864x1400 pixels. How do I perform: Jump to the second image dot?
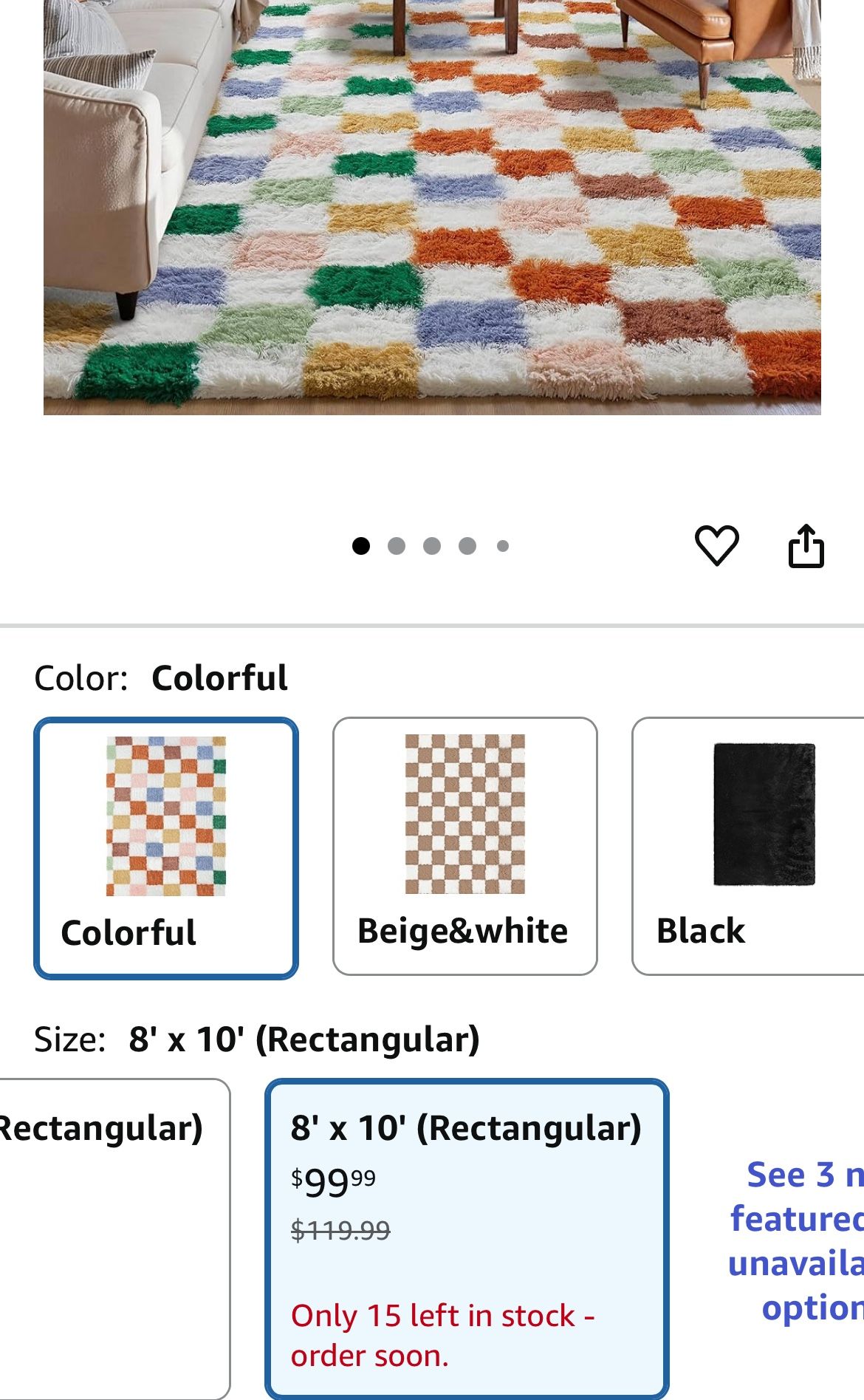(397, 545)
